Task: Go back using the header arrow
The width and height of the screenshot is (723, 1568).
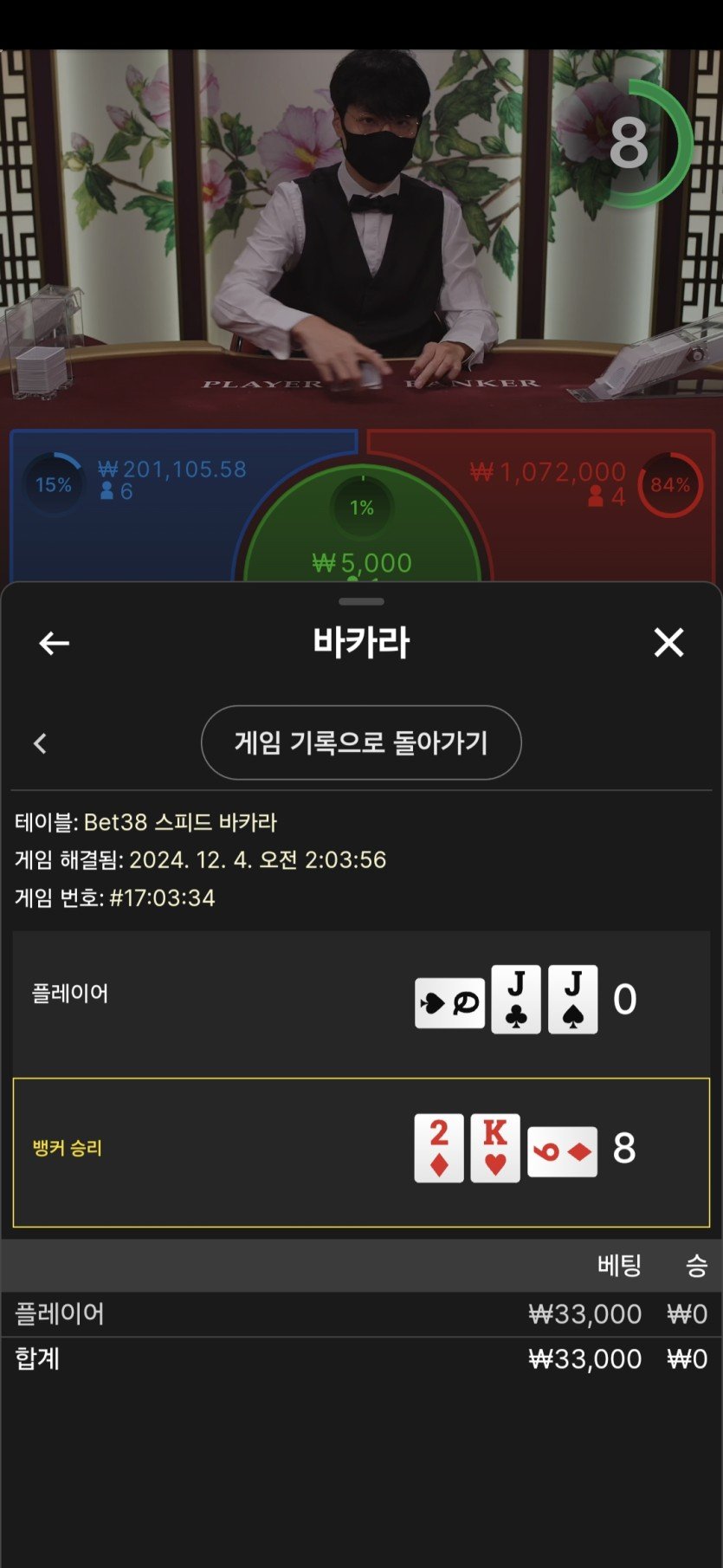Action: (54, 643)
